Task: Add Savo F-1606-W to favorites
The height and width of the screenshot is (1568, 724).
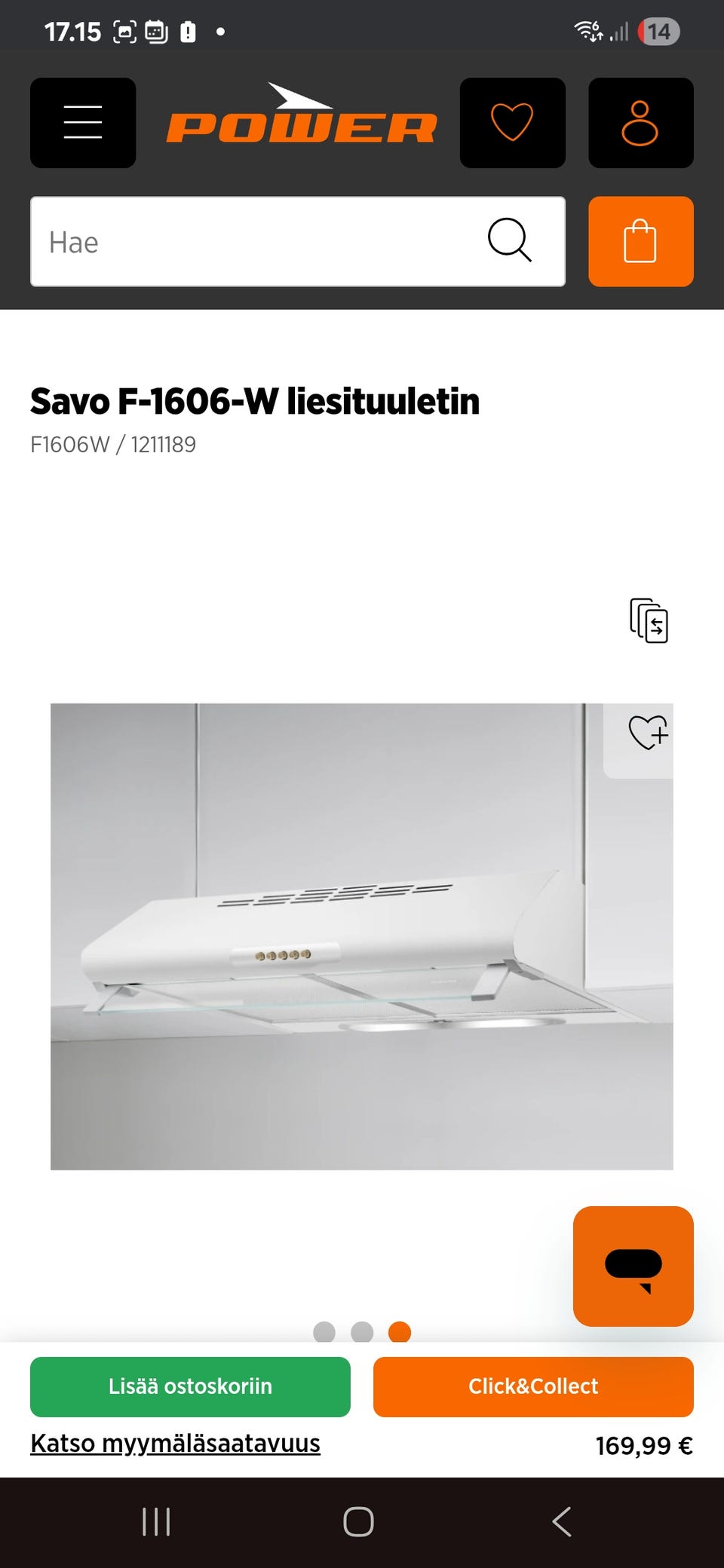Action: click(648, 733)
